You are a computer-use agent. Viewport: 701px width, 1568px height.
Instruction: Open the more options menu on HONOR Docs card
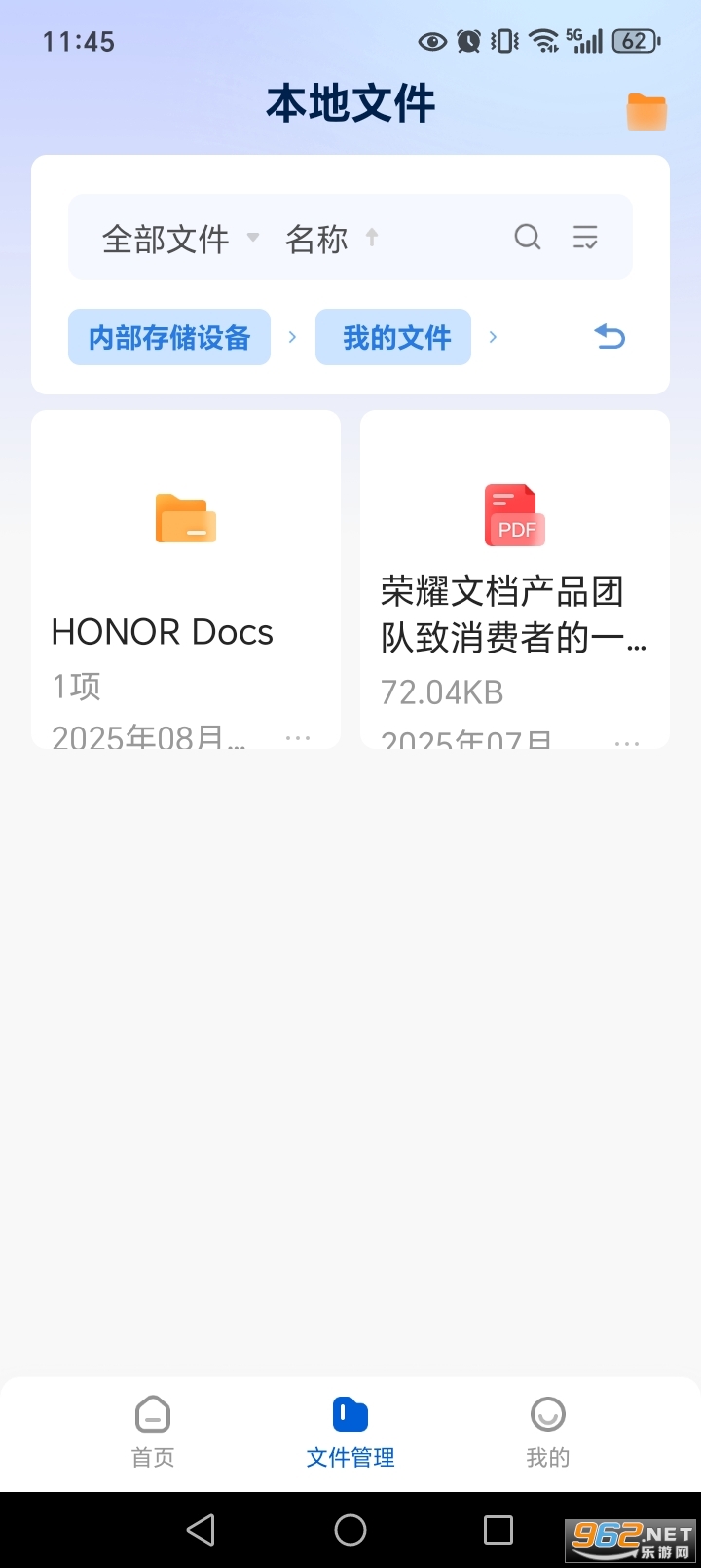tap(299, 737)
